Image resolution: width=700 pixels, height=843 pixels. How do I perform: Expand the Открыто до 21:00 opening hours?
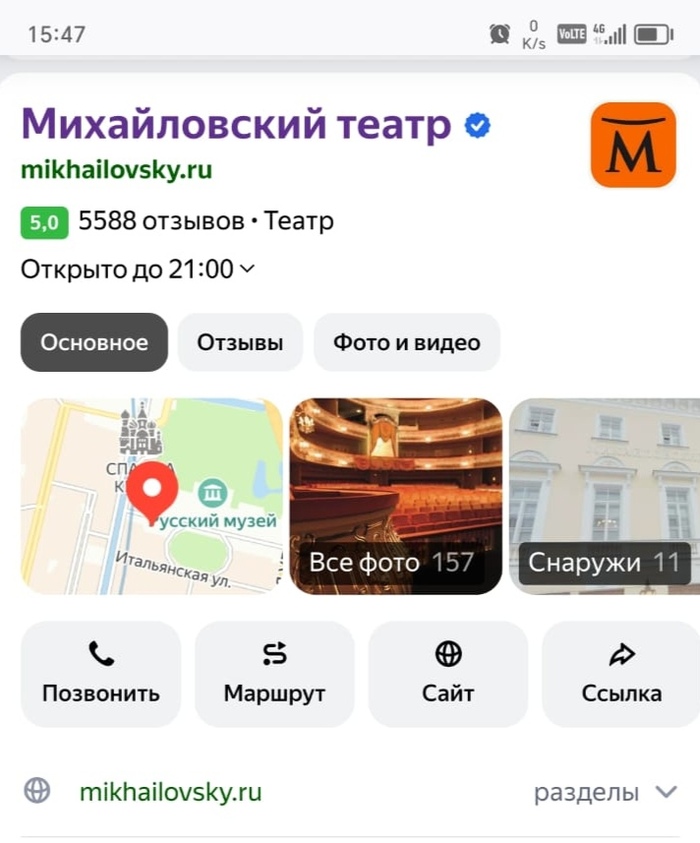(x=138, y=269)
